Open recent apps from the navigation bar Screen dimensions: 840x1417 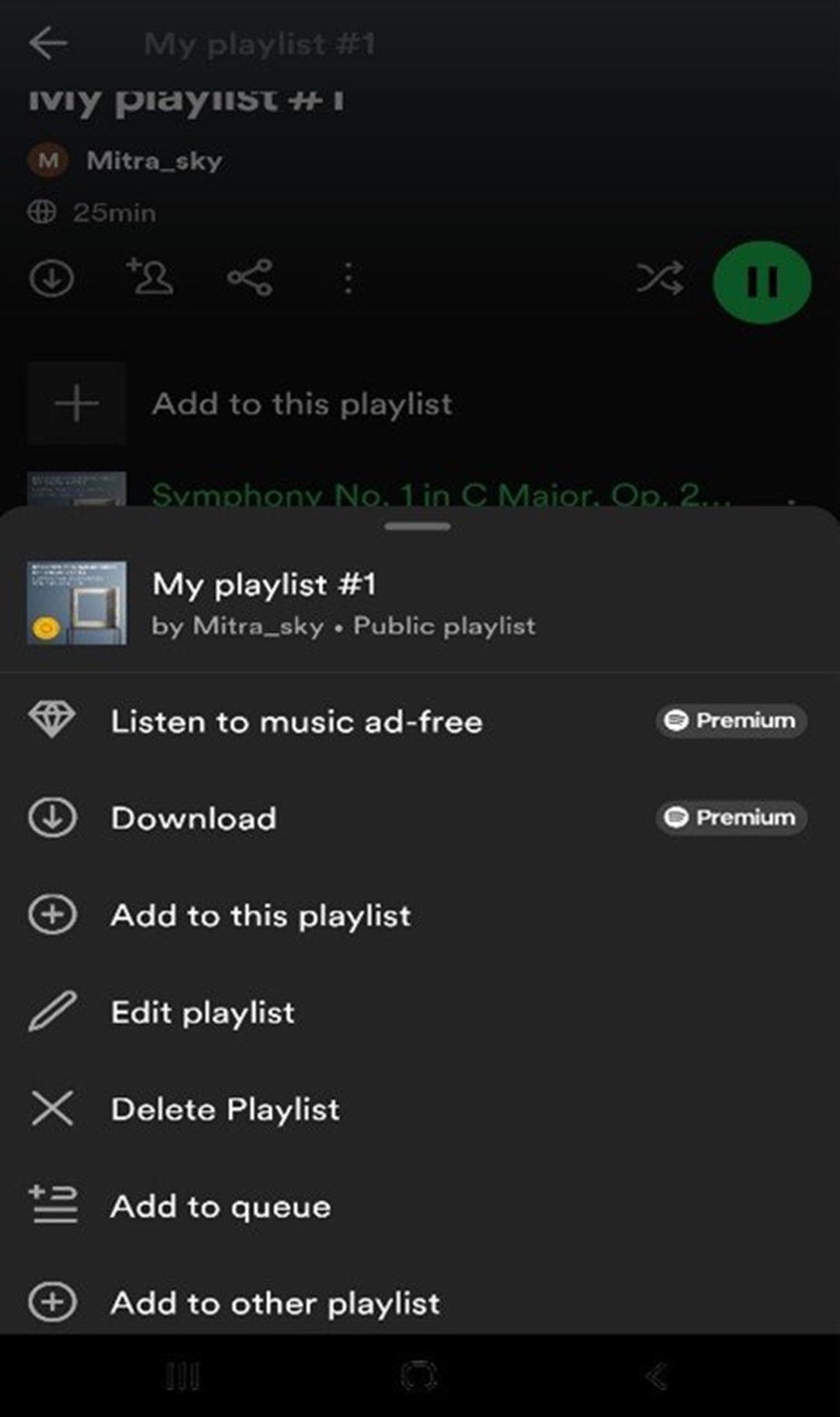[183, 1376]
